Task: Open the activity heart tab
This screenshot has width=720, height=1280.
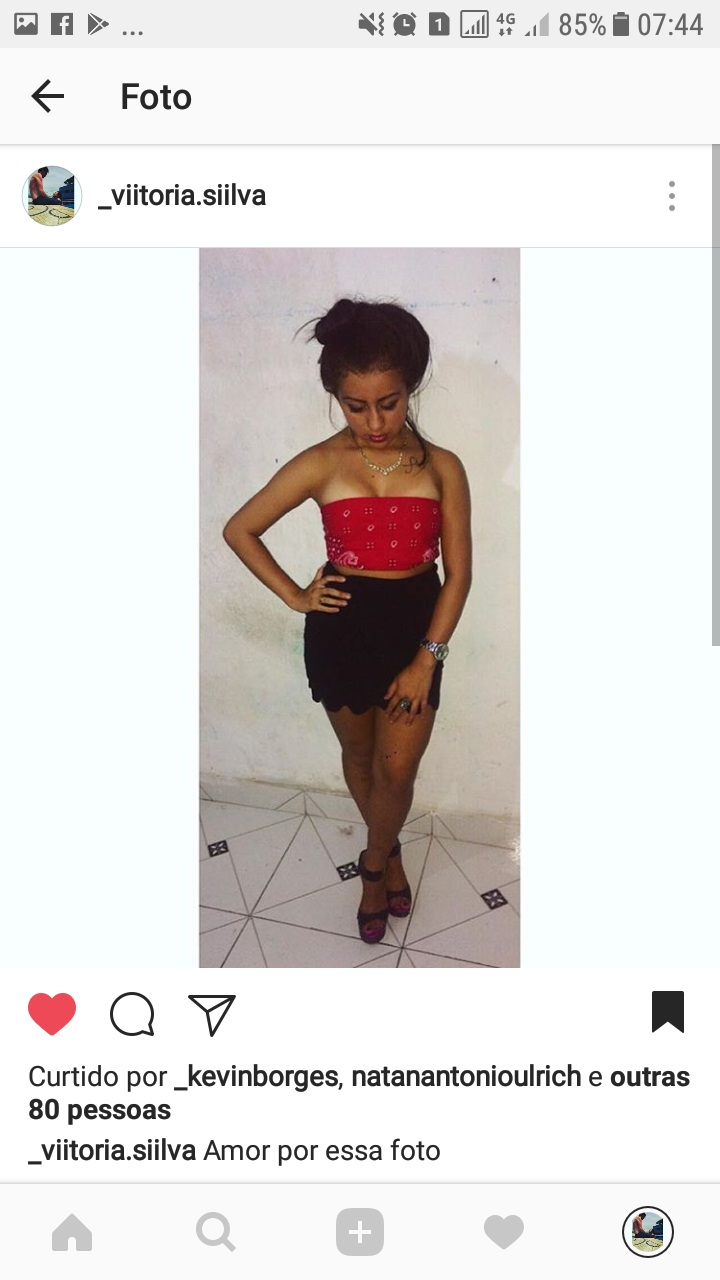Action: 504,1232
